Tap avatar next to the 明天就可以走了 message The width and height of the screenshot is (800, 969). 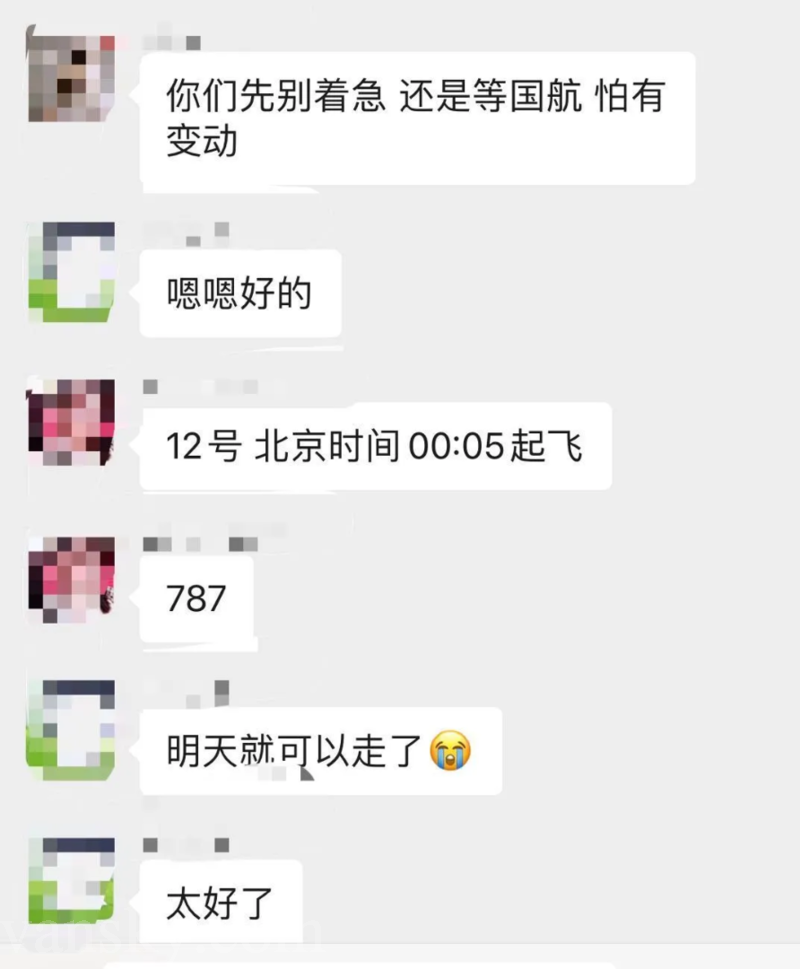coord(71,730)
